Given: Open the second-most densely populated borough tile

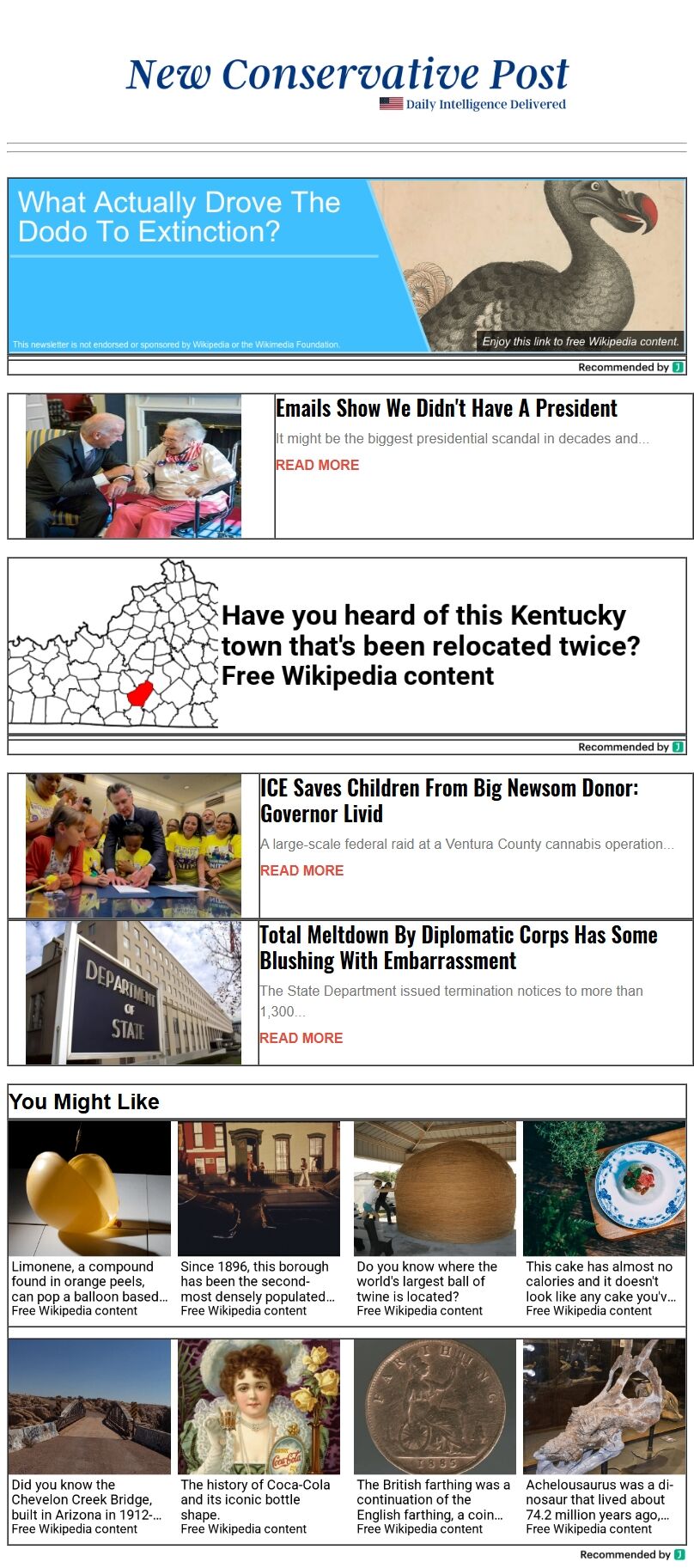Looking at the screenshot, I should click(x=259, y=1220).
